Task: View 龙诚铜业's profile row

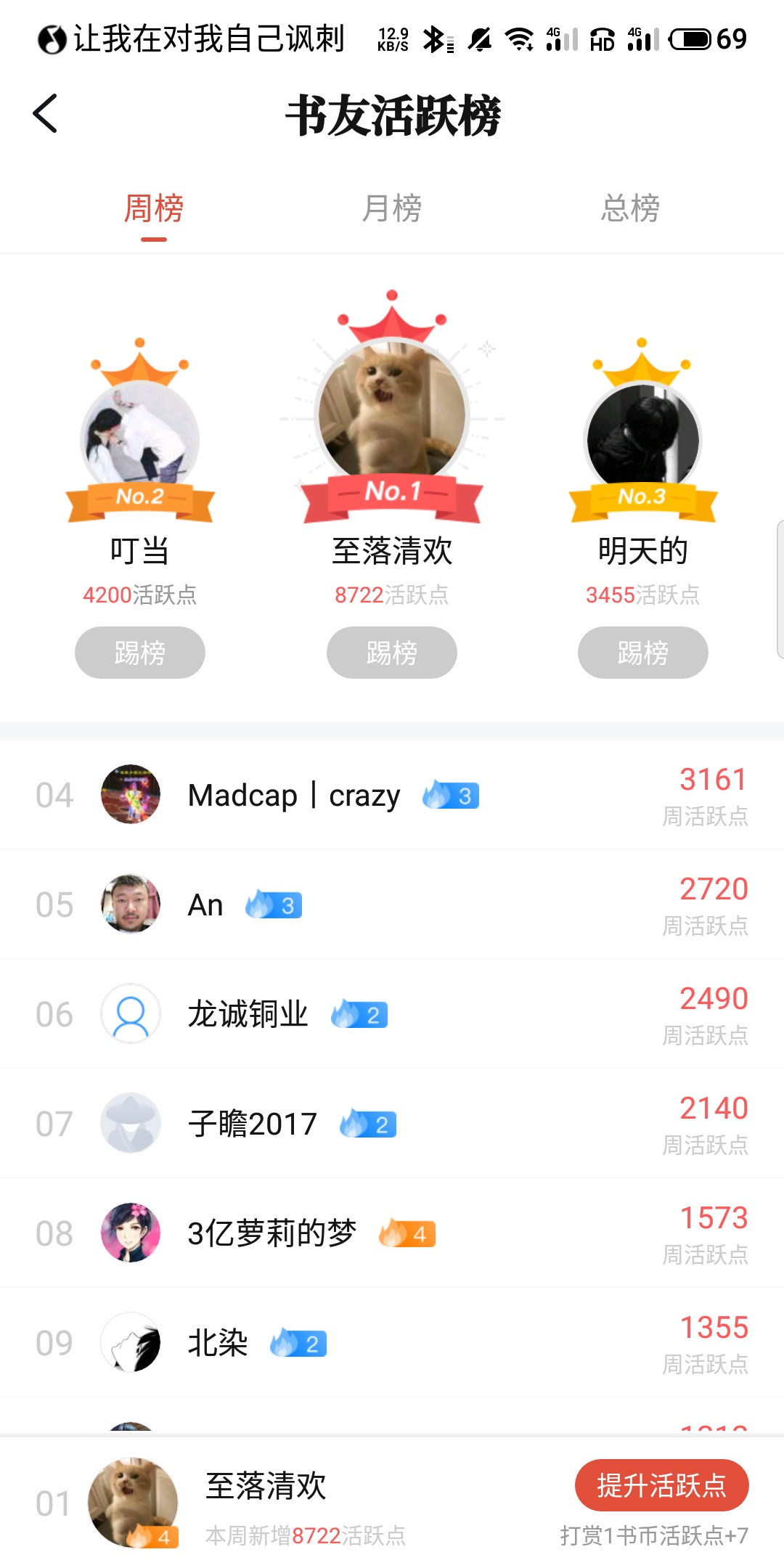Action: pyautogui.click(x=392, y=1014)
